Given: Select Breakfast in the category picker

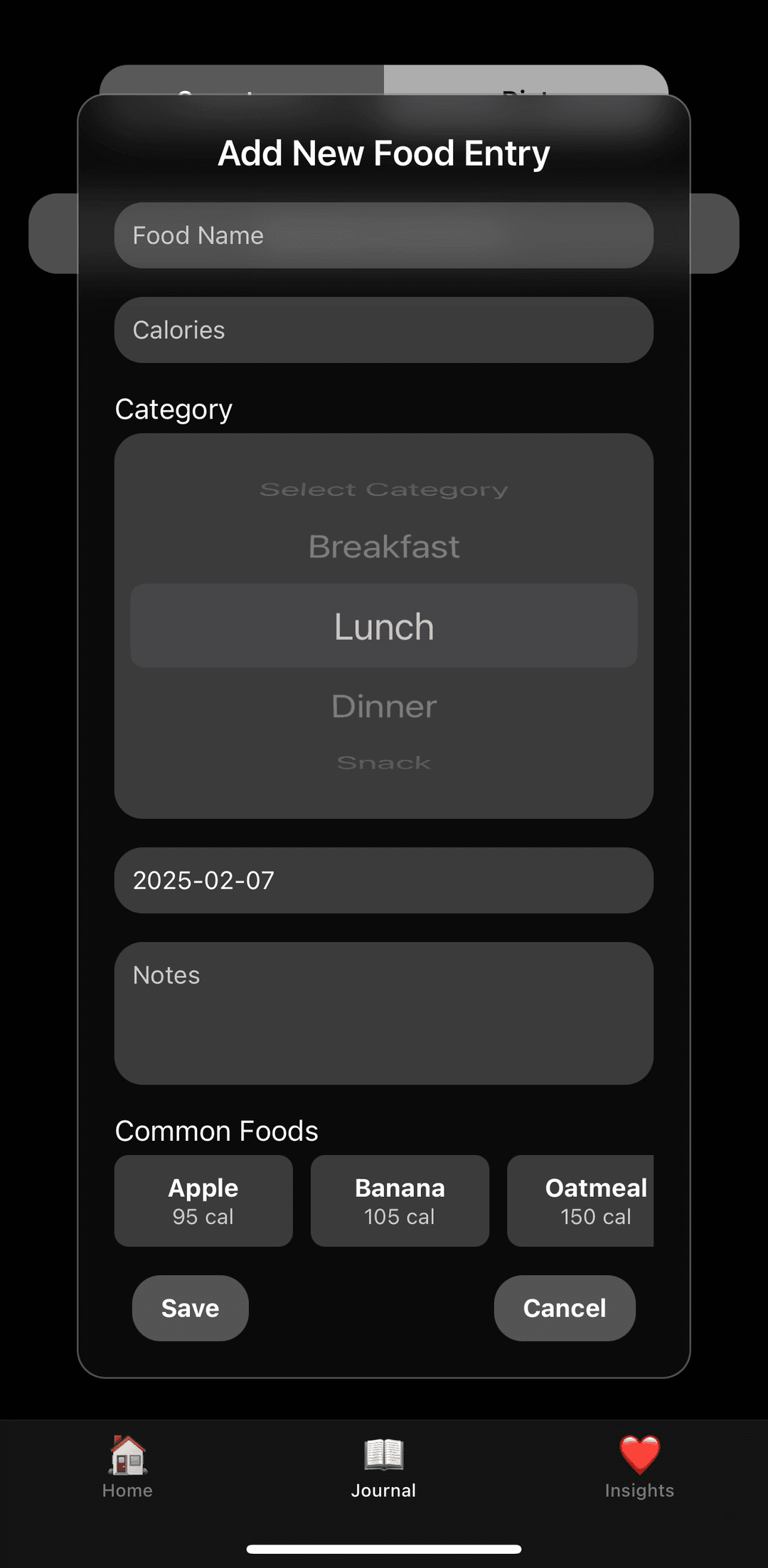Looking at the screenshot, I should click(383, 547).
